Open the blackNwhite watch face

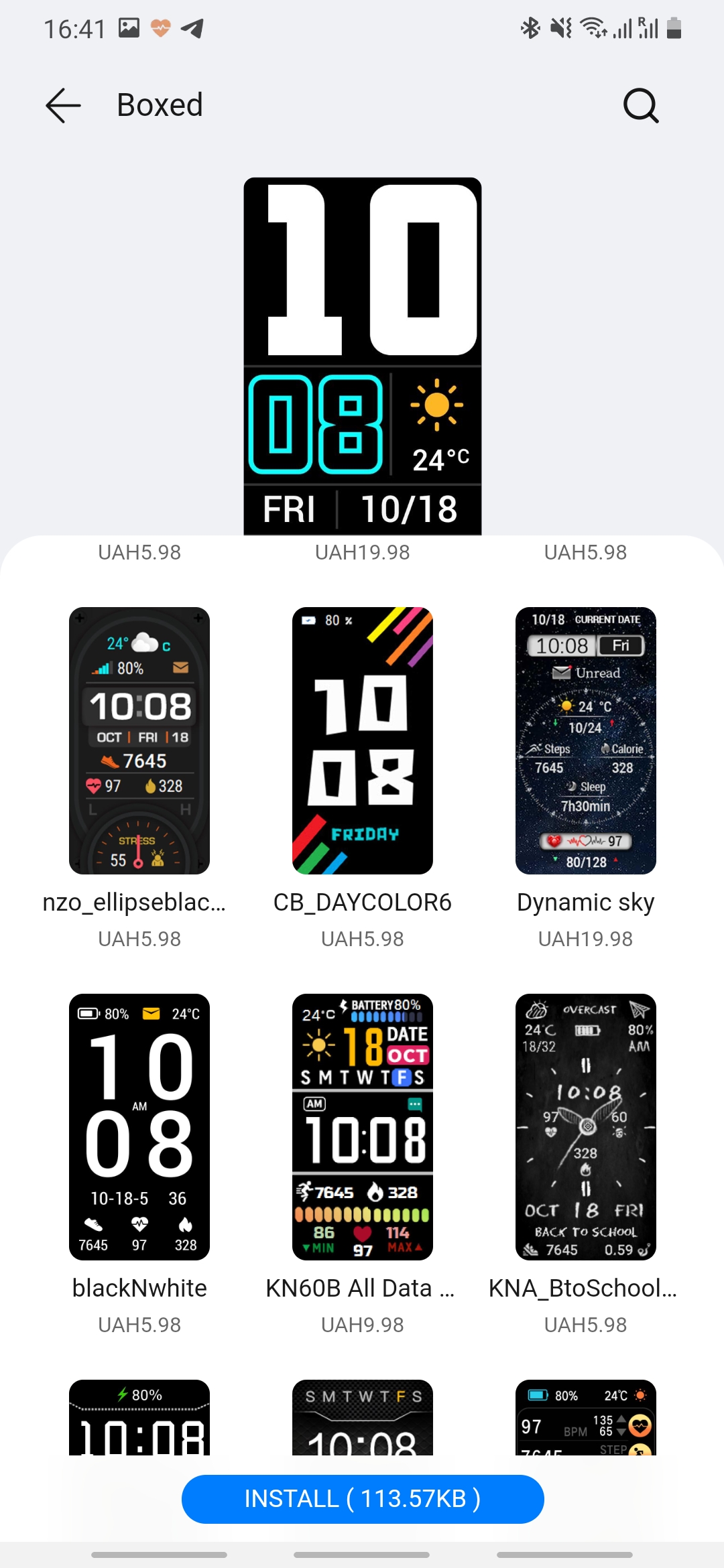tap(139, 1126)
